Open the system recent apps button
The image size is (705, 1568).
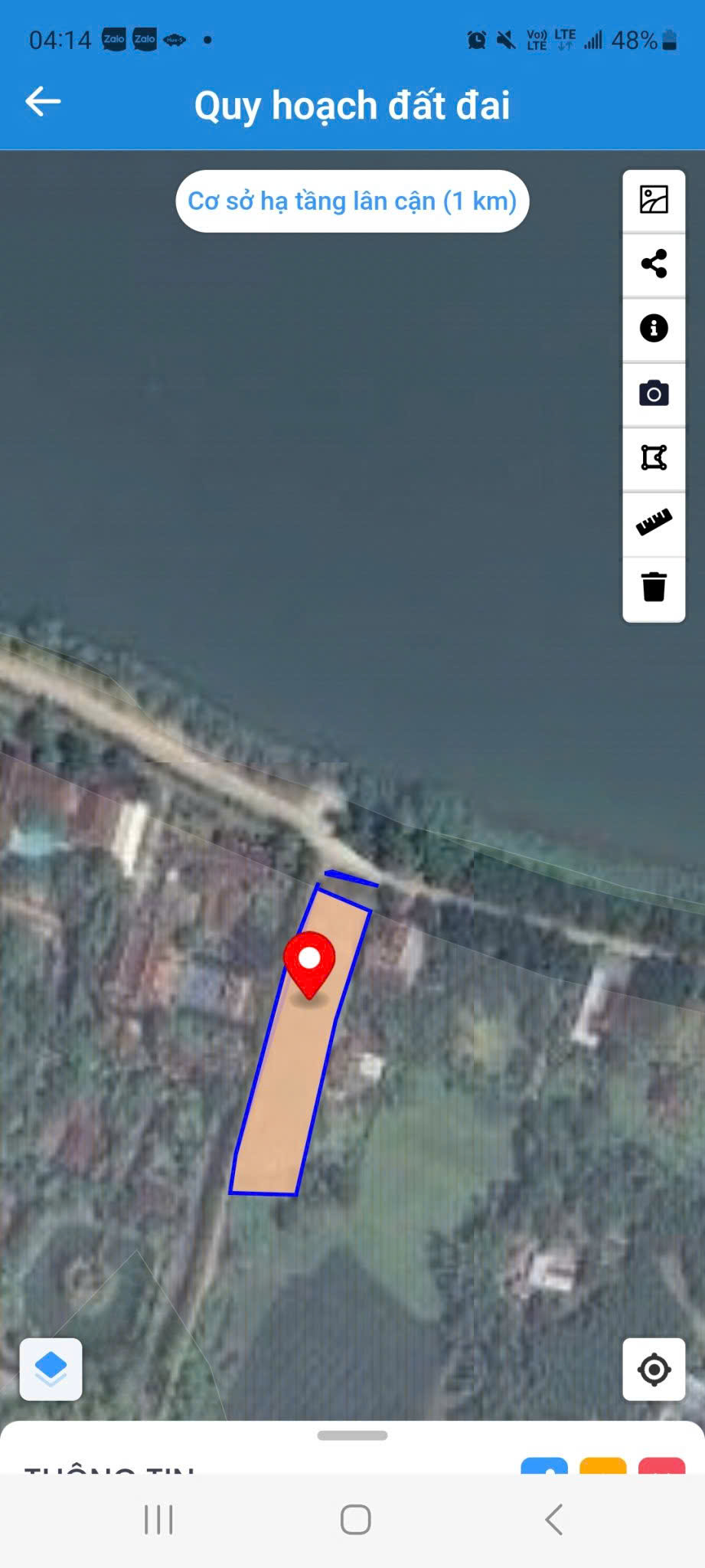pos(158,1520)
